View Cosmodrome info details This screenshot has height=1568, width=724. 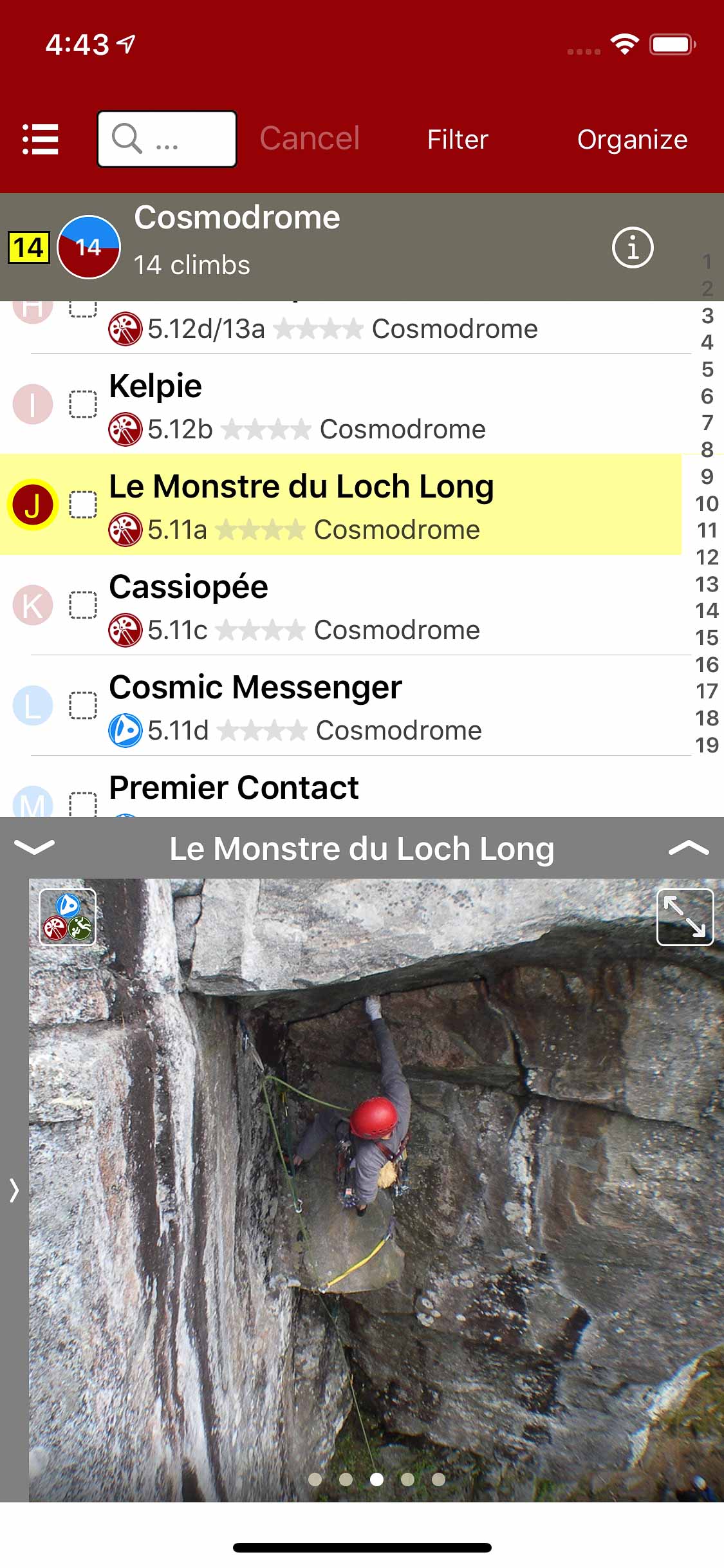click(x=632, y=247)
